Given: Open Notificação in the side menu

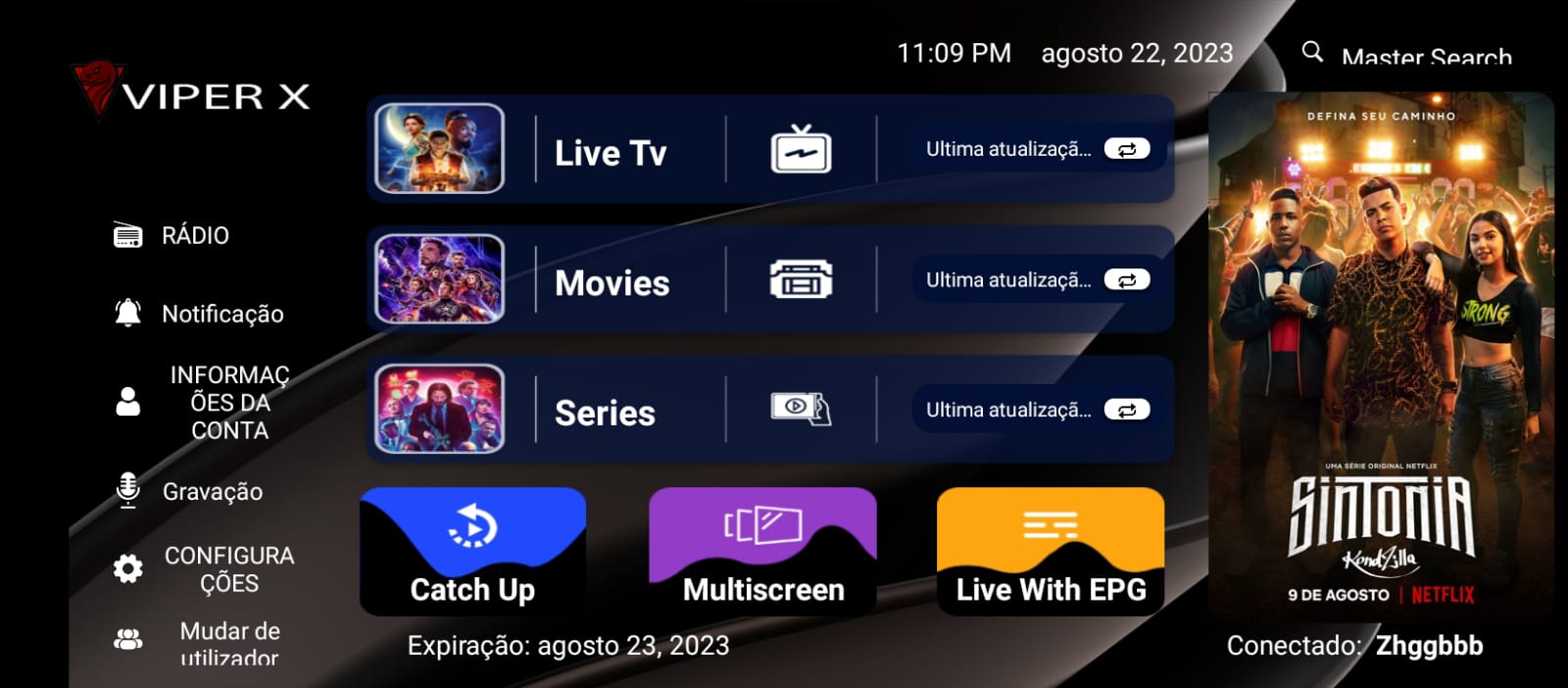Looking at the screenshot, I should [x=221, y=314].
